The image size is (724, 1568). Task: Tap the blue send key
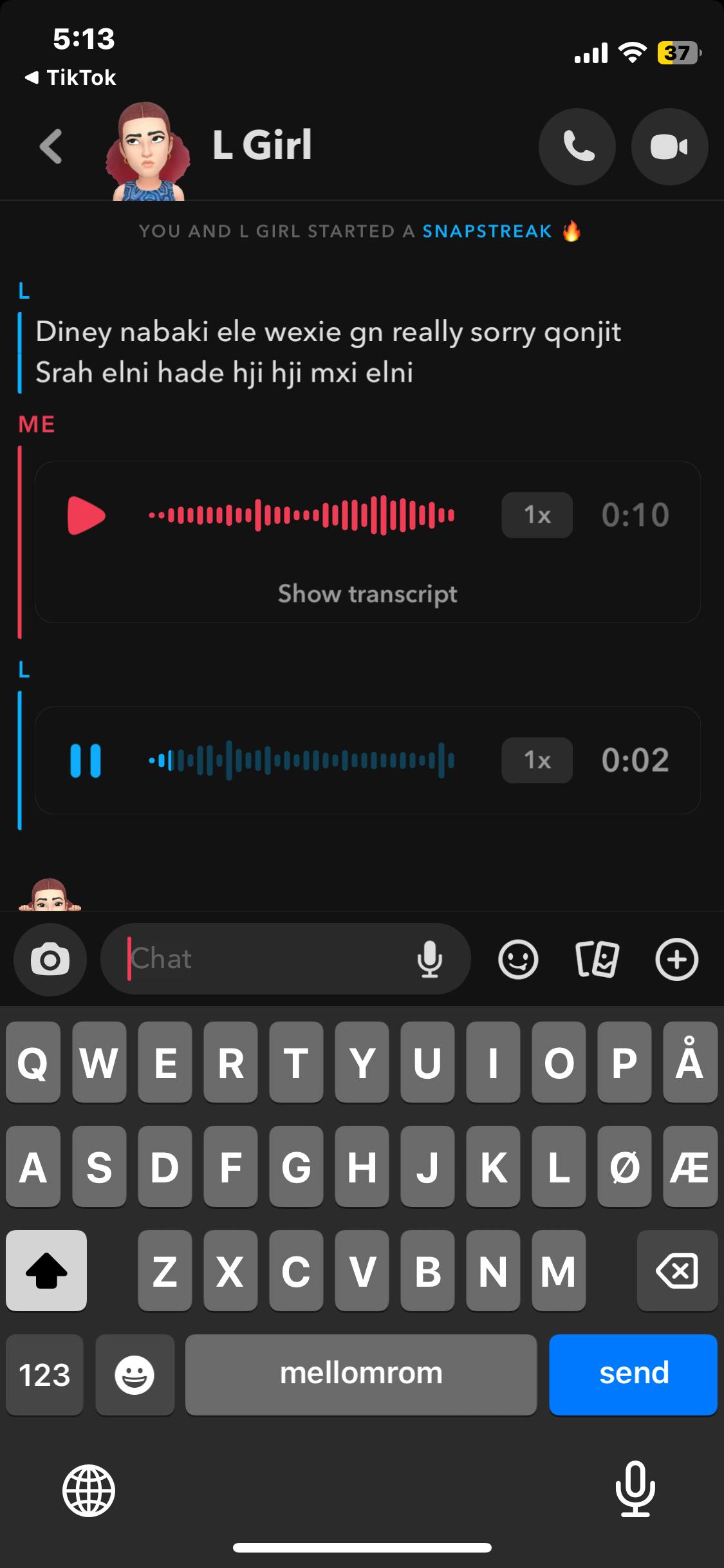point(633,1374)
